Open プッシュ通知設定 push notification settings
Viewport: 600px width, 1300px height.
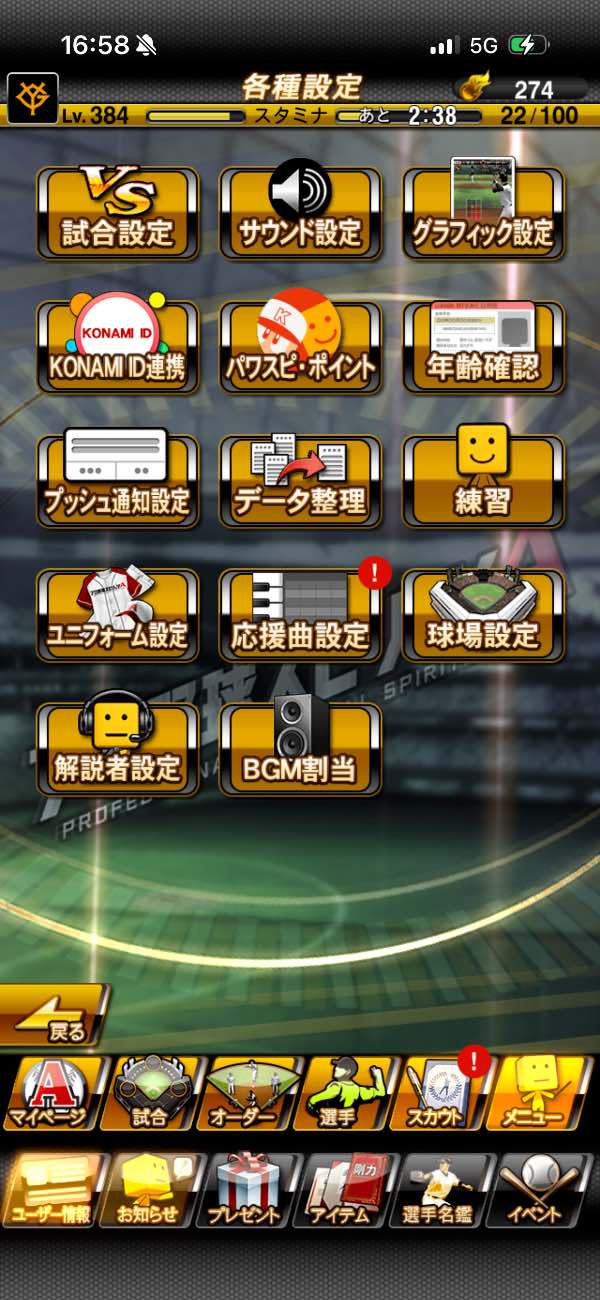[x=117, y=482]
